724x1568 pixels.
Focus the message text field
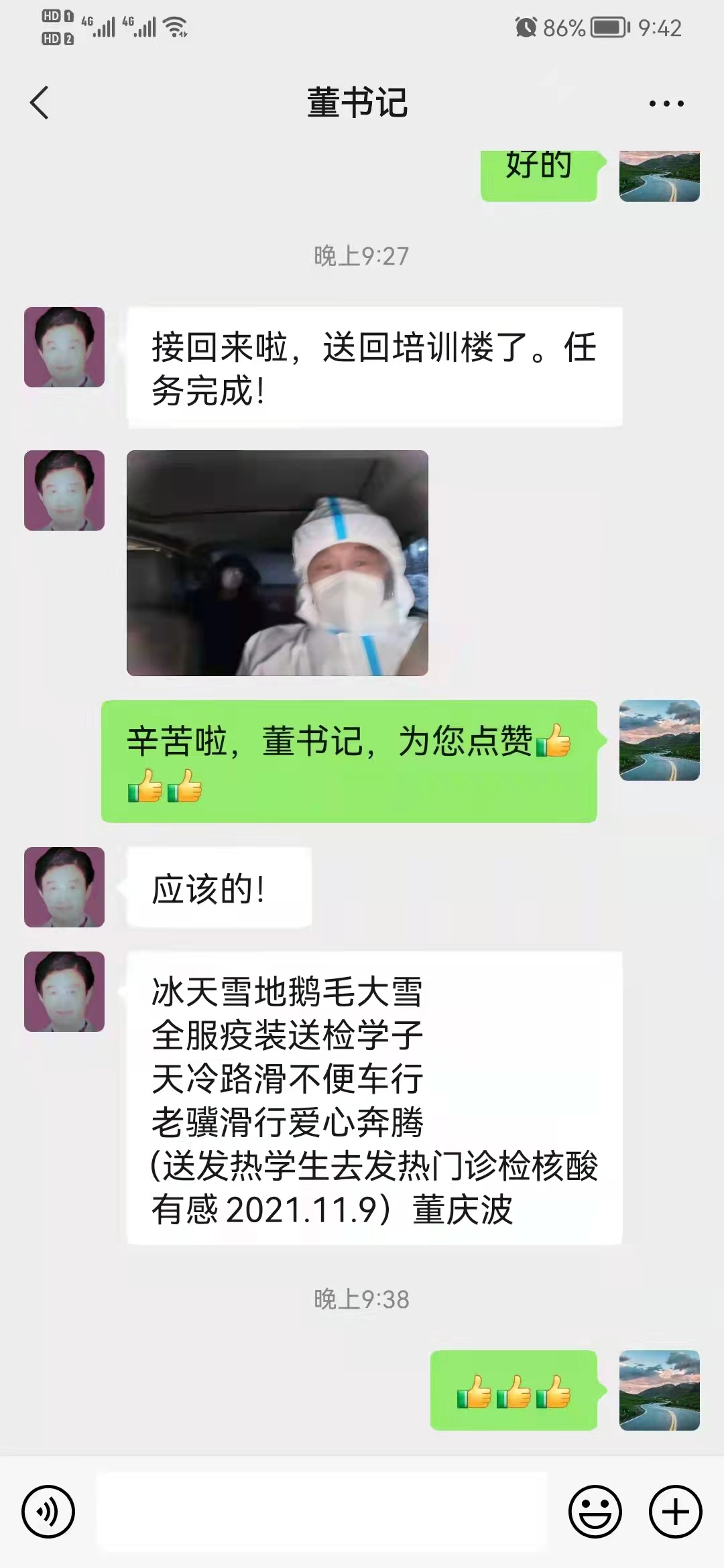[322, 1512]
